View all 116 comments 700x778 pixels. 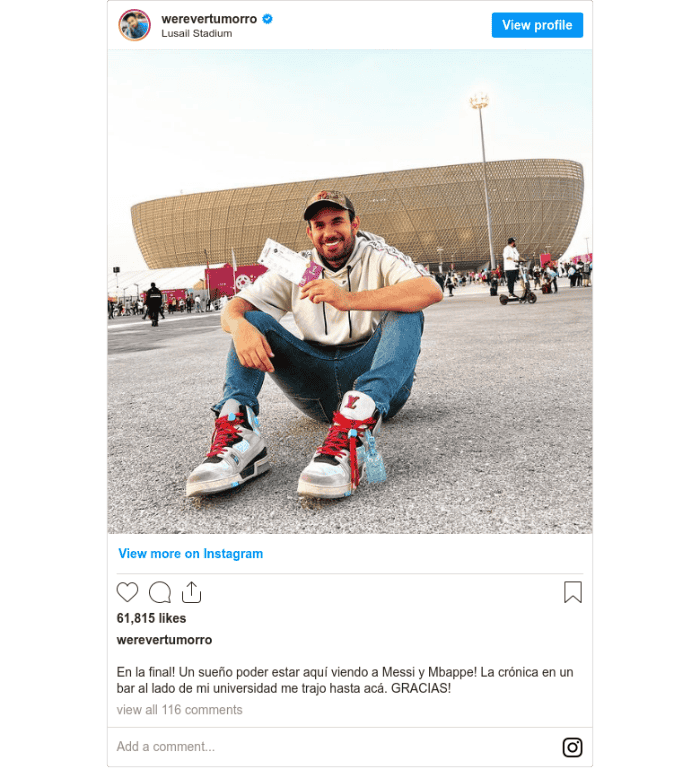(179, 710)
